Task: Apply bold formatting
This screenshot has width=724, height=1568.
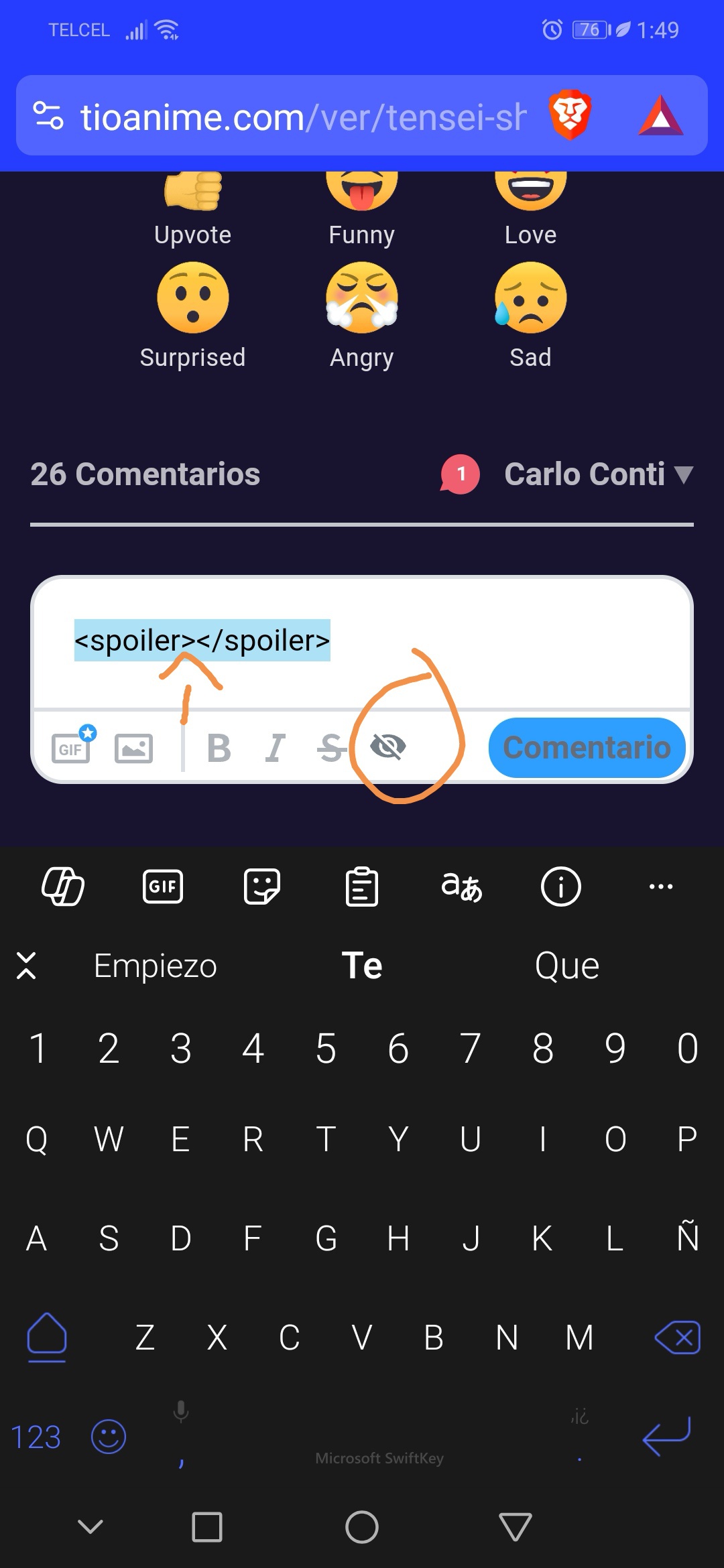Action: [219, 748]
